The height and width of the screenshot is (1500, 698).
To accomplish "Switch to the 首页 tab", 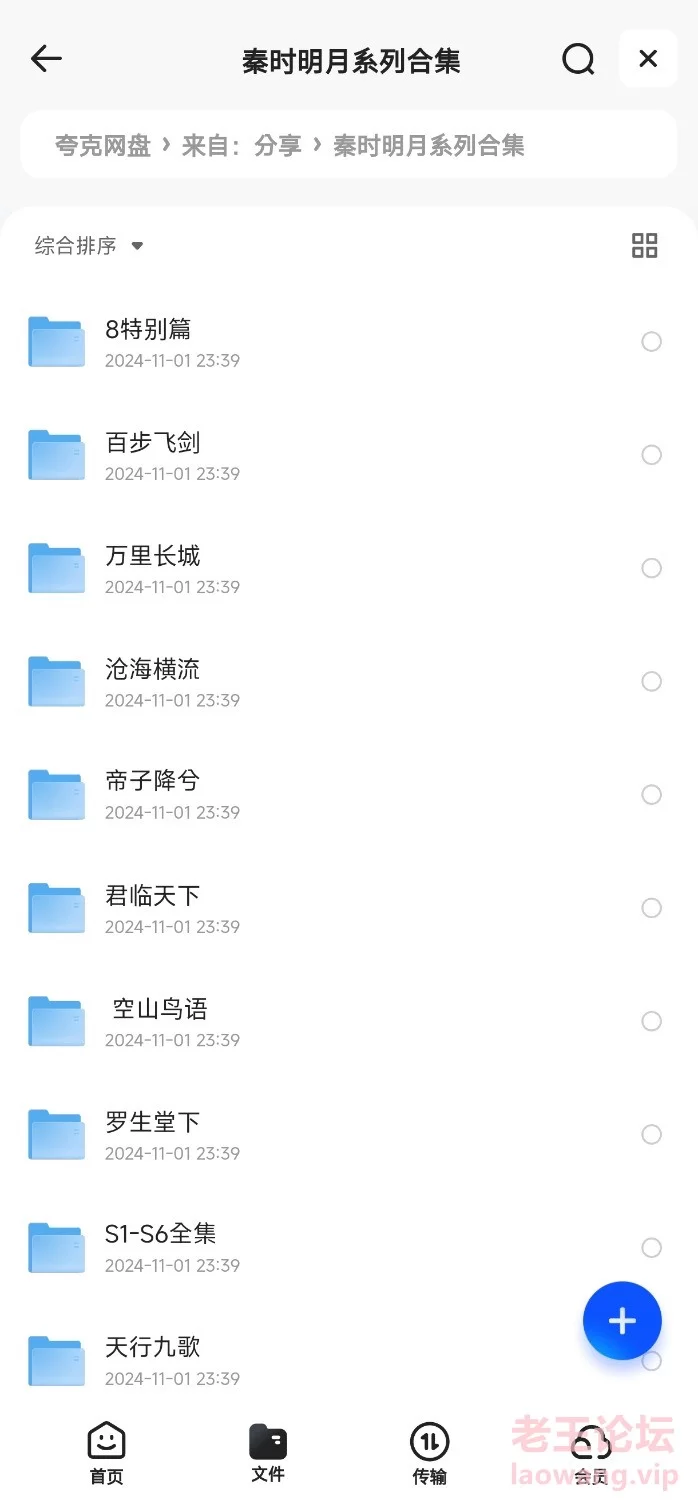I will pyautogui.click(x=107, y=1453).
